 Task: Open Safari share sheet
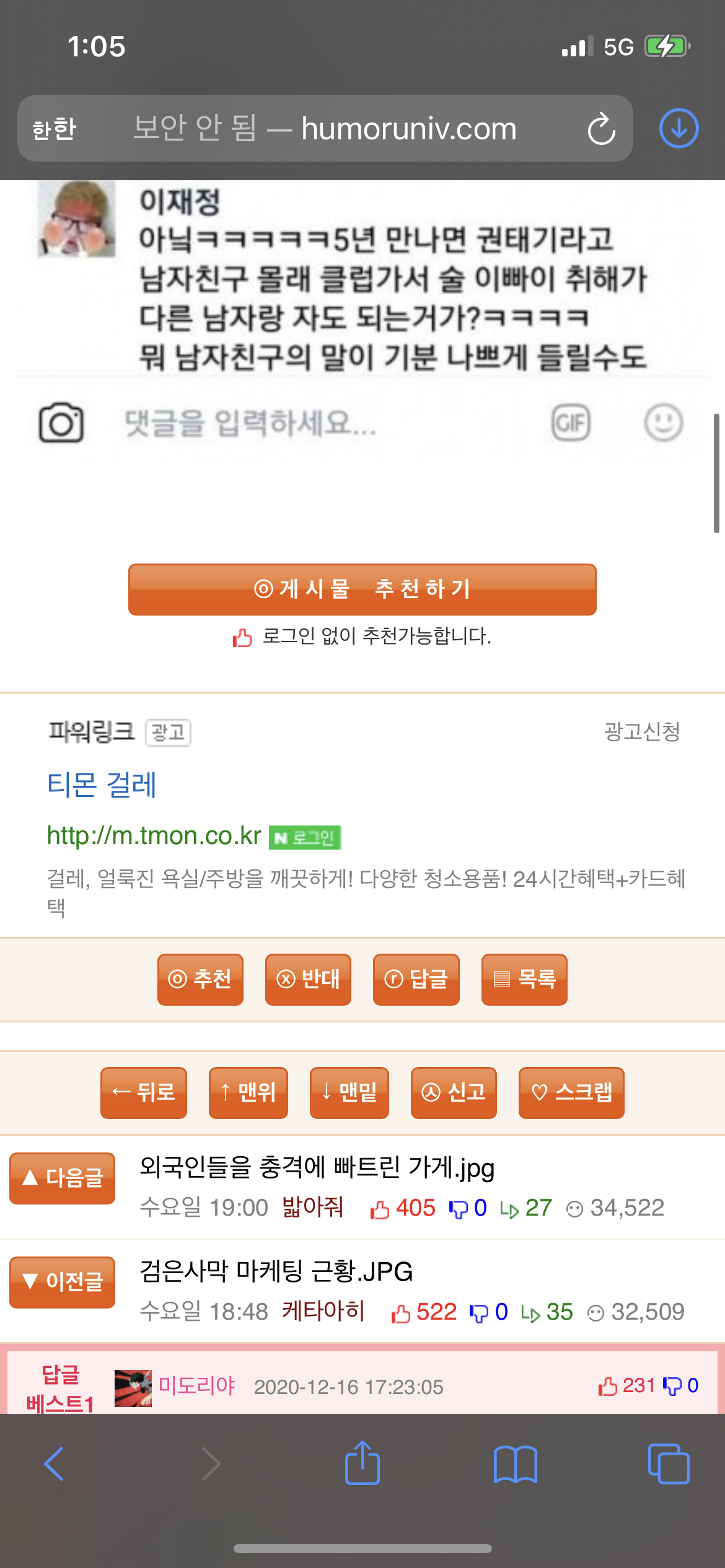click(362, 1463)
